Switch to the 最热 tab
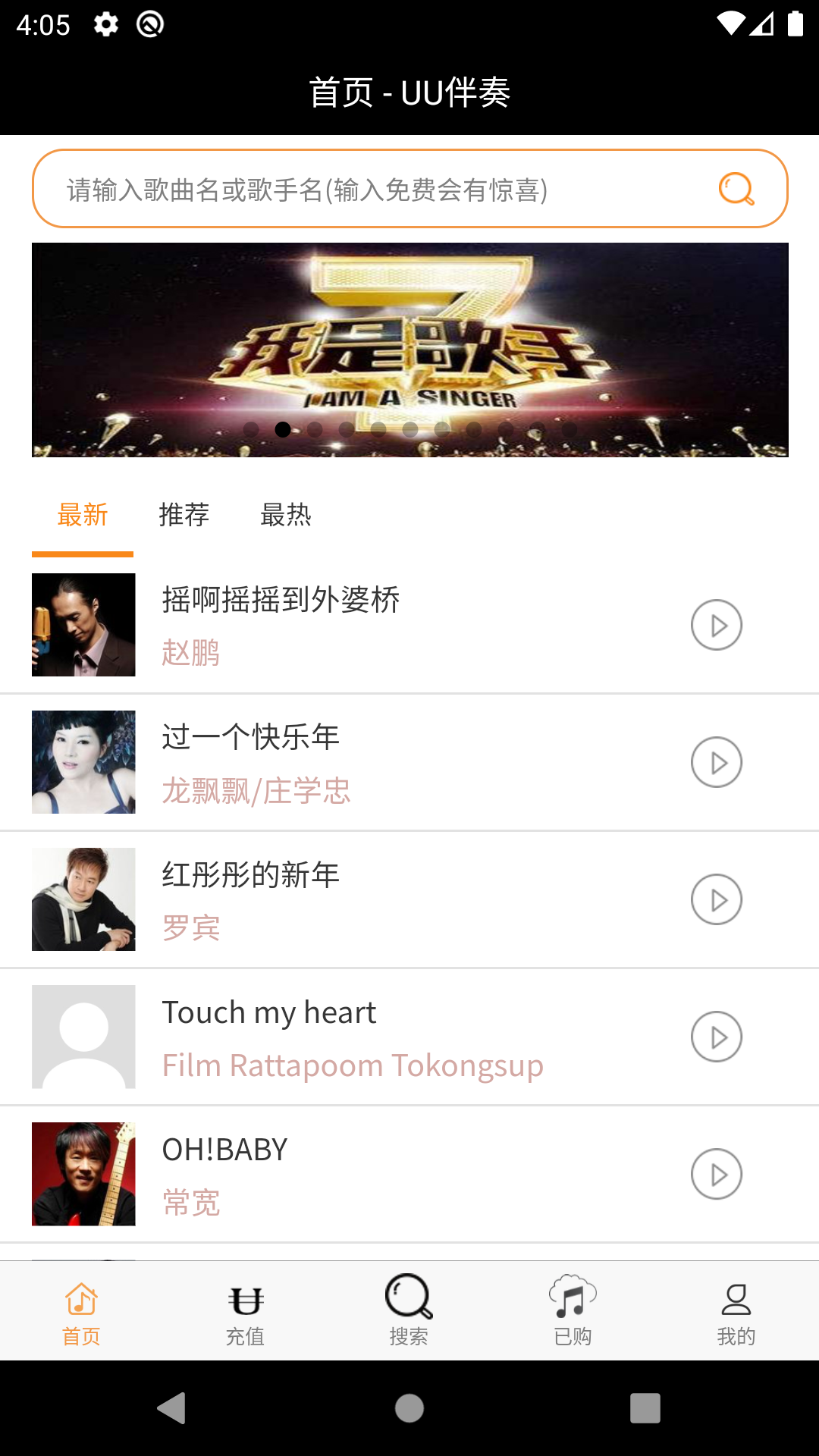 click(x=286, y=516)
